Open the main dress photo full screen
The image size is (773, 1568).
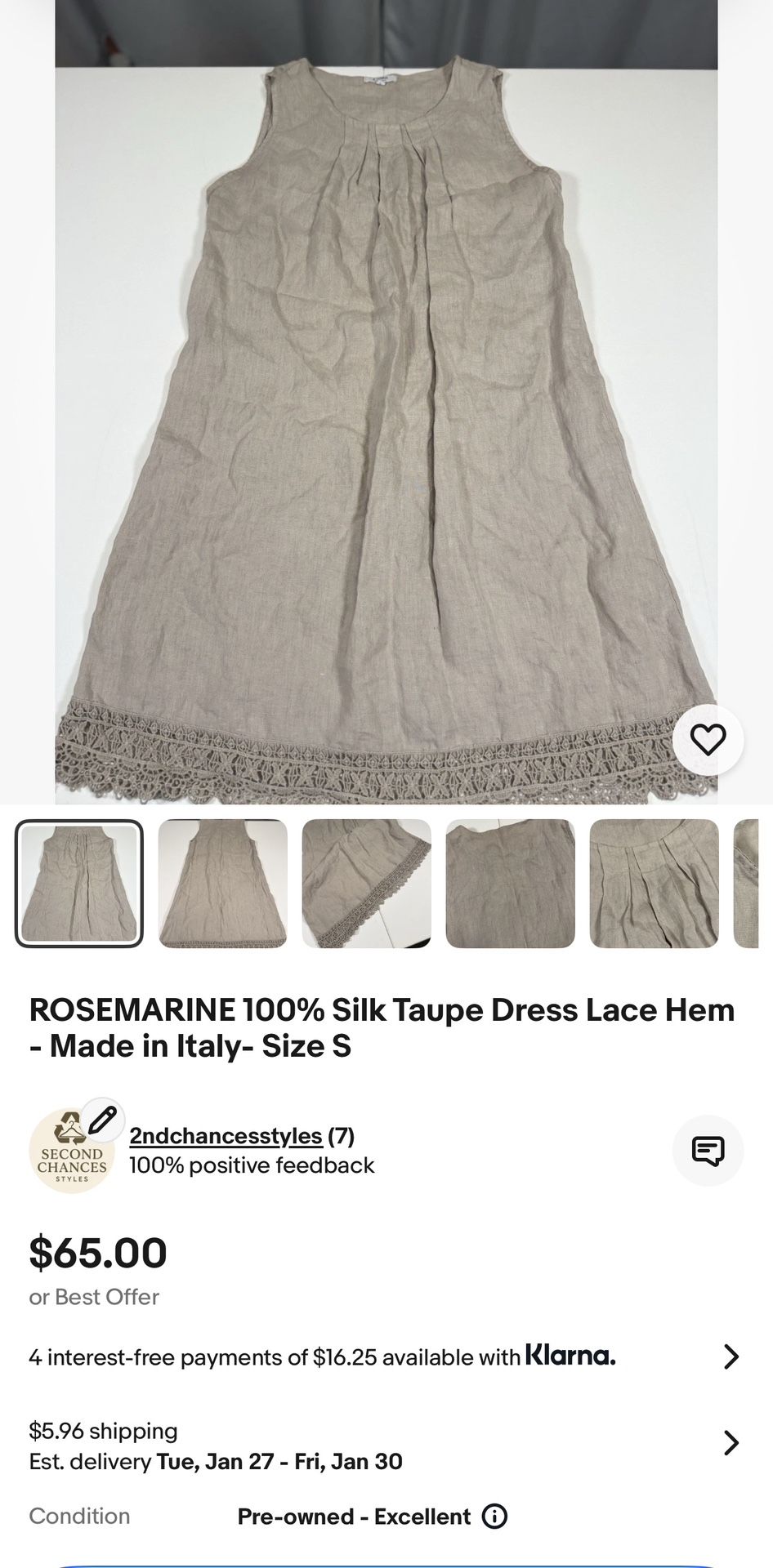[386, 392]
